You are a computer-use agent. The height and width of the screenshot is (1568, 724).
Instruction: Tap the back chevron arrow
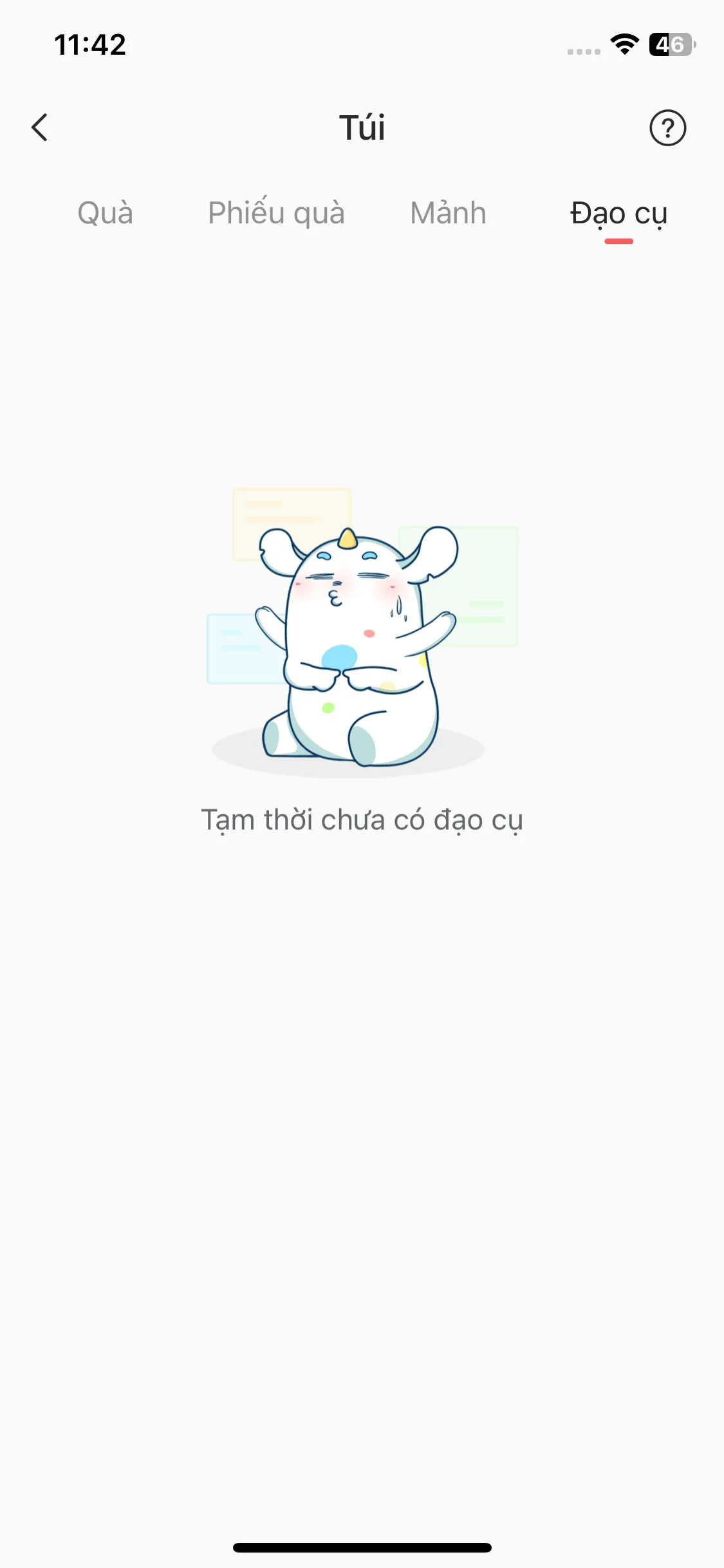pos(40,127)
